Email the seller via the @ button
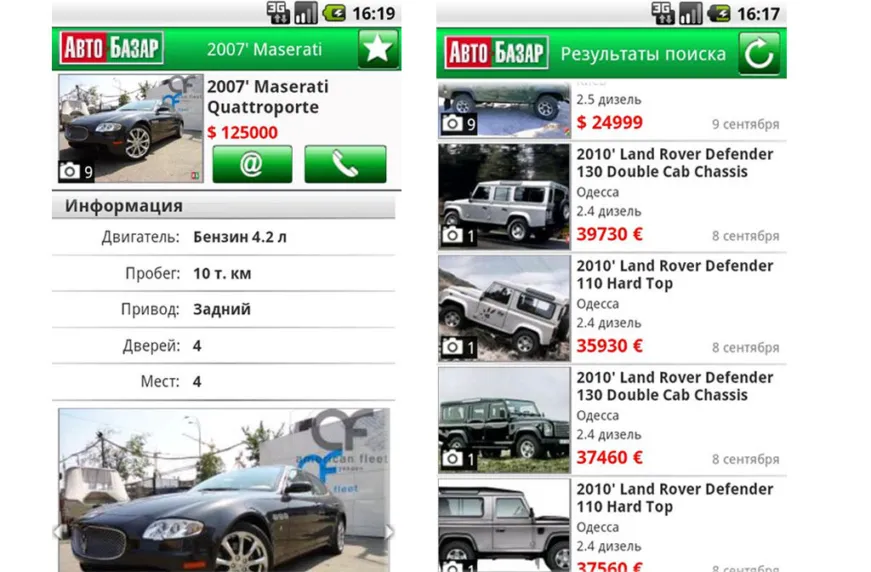 252,164
